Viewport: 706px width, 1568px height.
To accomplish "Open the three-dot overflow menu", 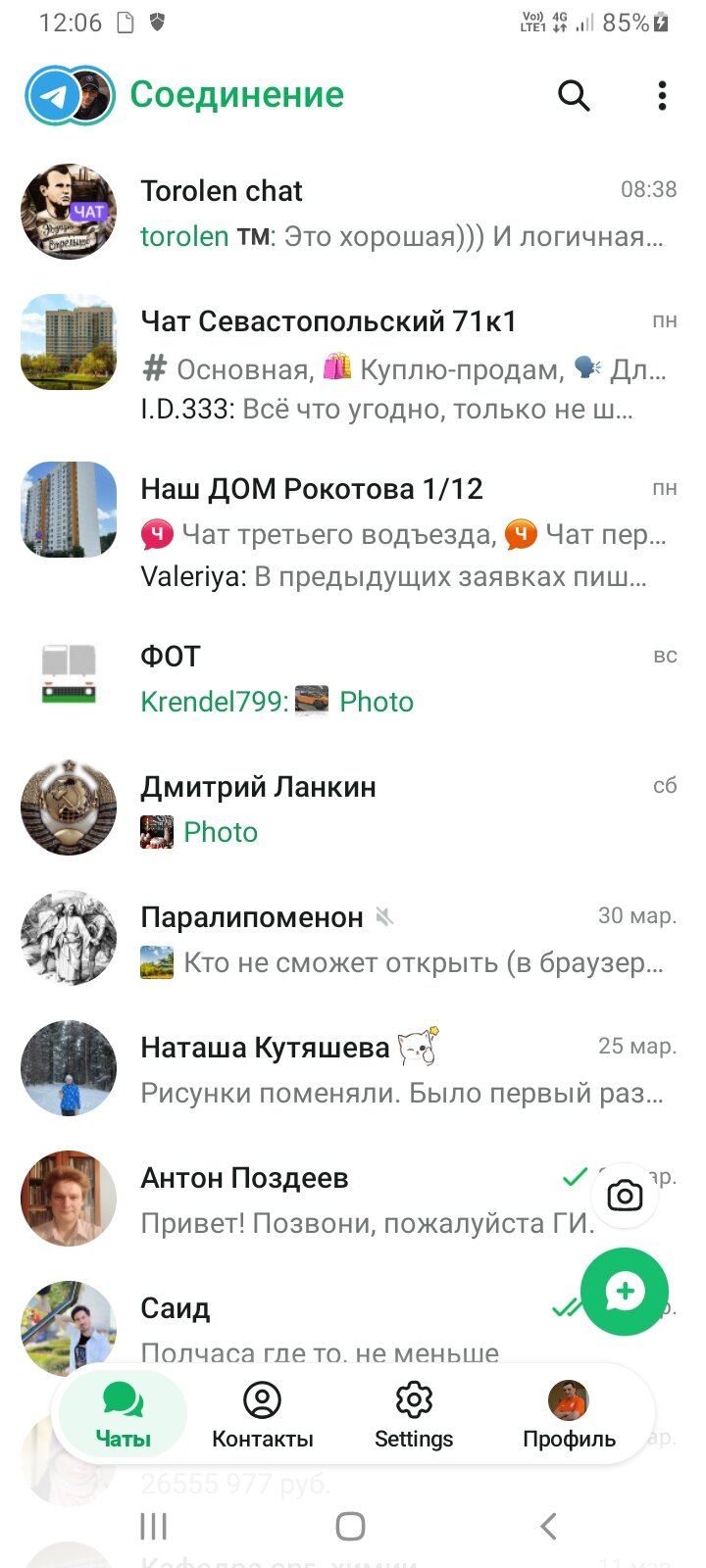I will tap(662, 95).
